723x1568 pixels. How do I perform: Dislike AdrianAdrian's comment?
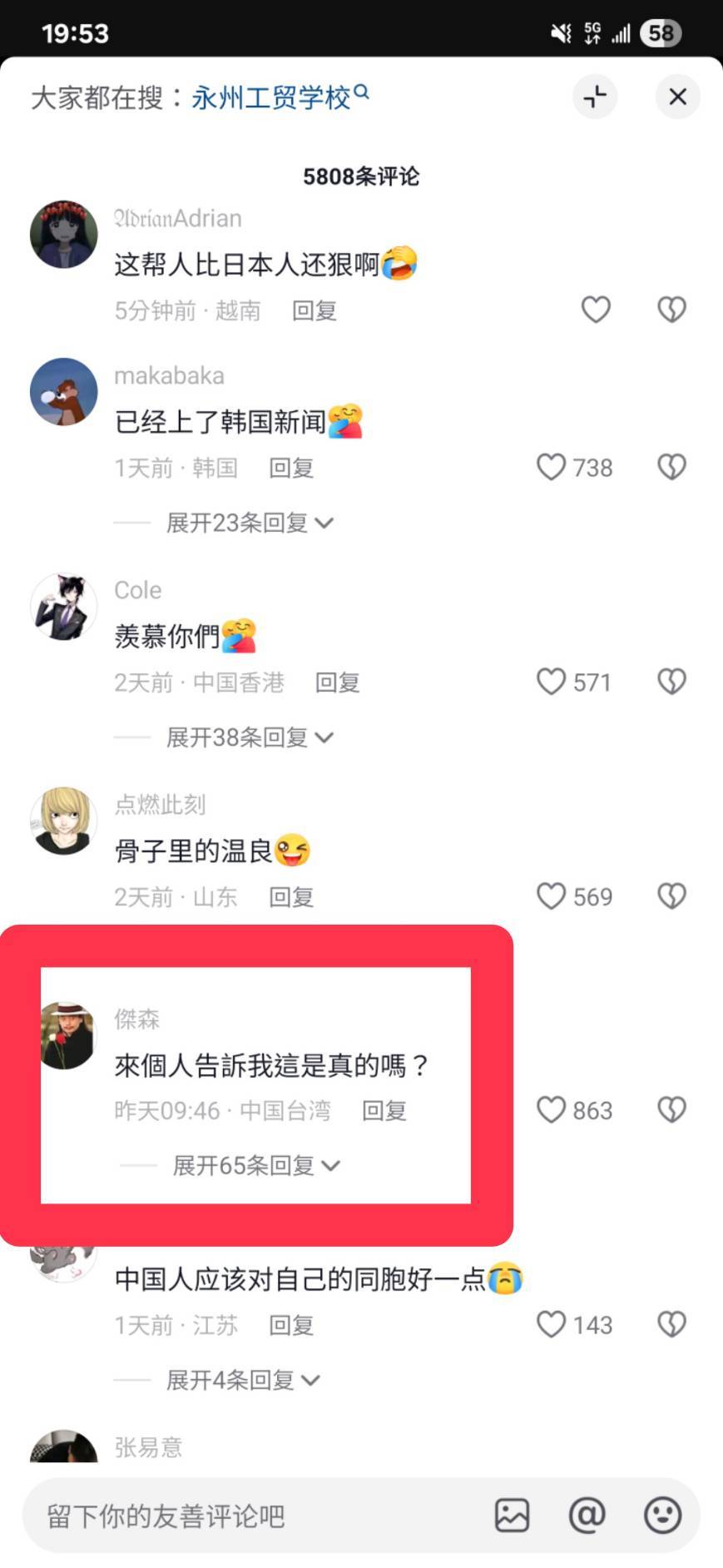[671, 310]
